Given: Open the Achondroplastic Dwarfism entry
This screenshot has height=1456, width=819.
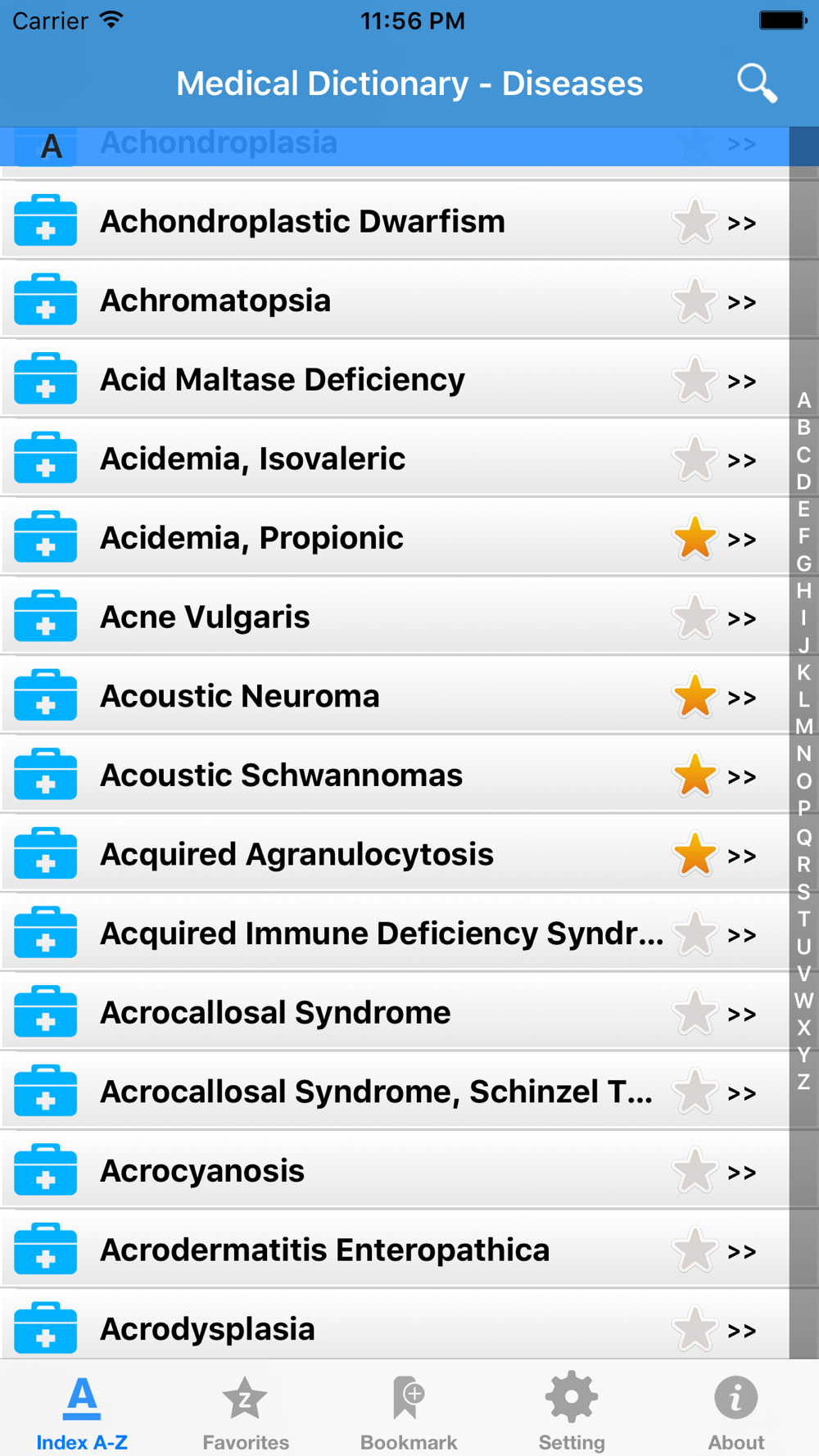Looking at the screenshot, I should coord(395,221).
